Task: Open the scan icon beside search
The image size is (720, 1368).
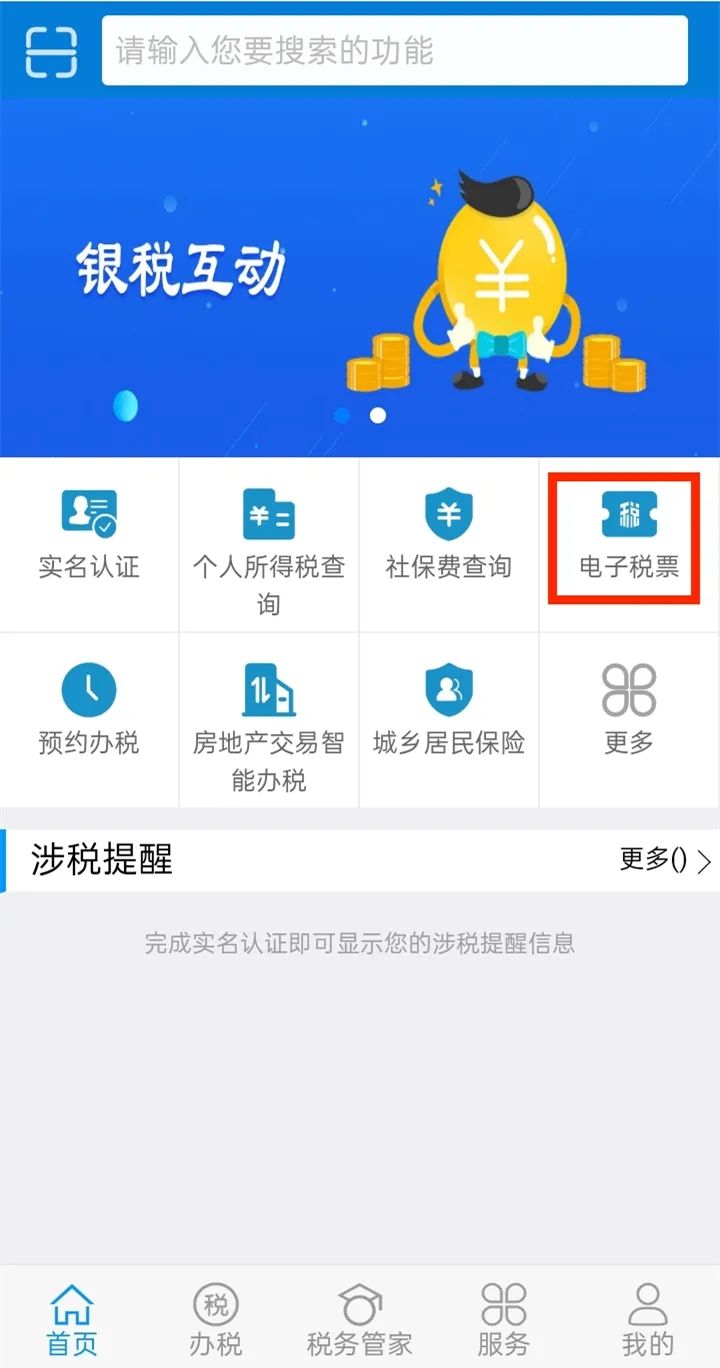Action: [50, 51]
